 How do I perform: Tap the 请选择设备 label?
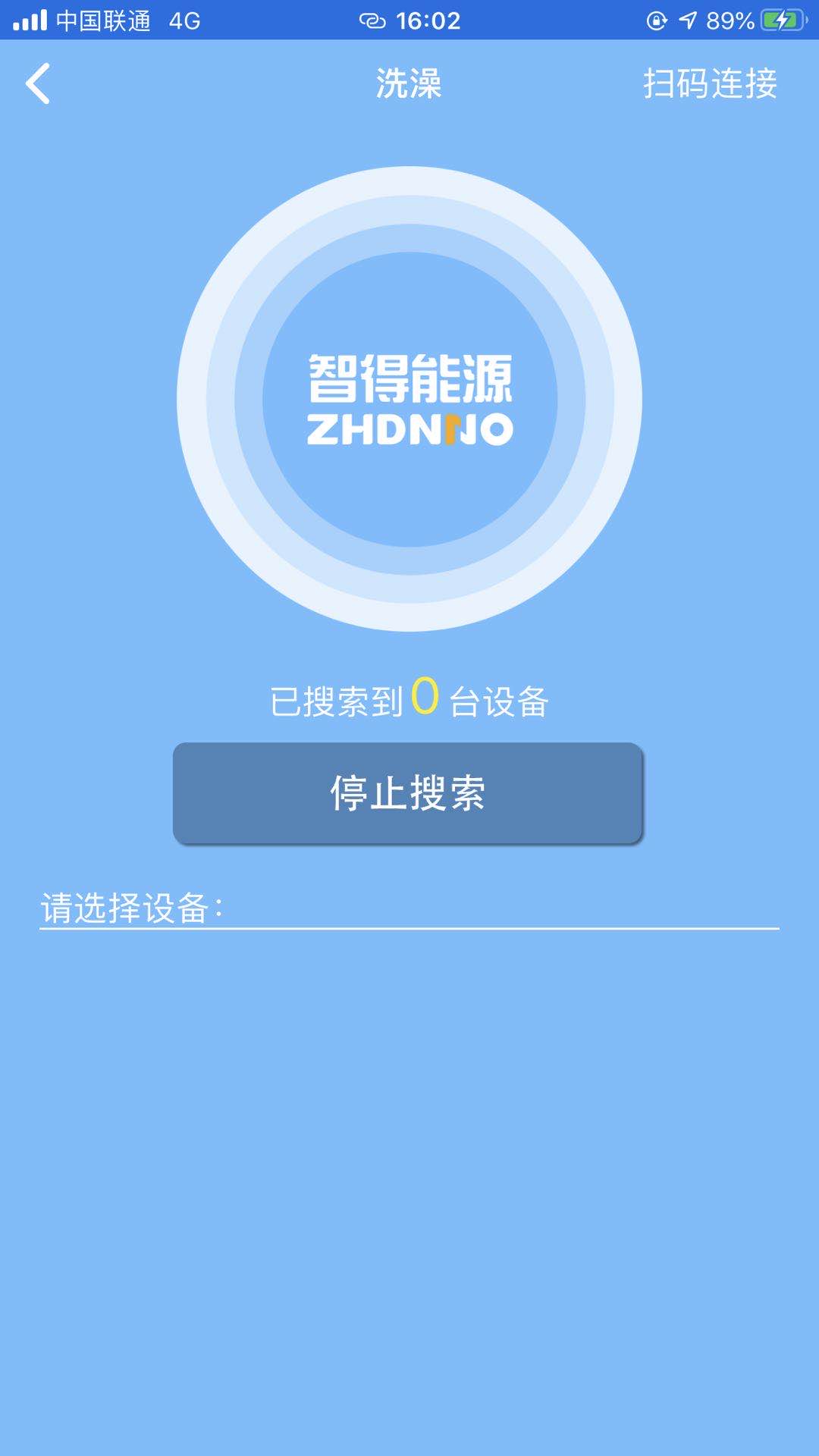[x=133, y=904]
